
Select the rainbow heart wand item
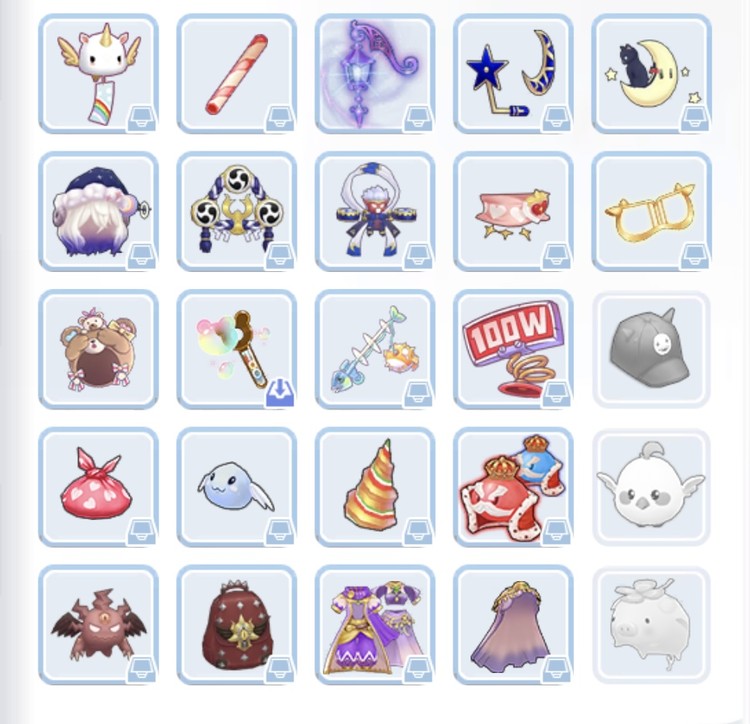click(236, 349)
